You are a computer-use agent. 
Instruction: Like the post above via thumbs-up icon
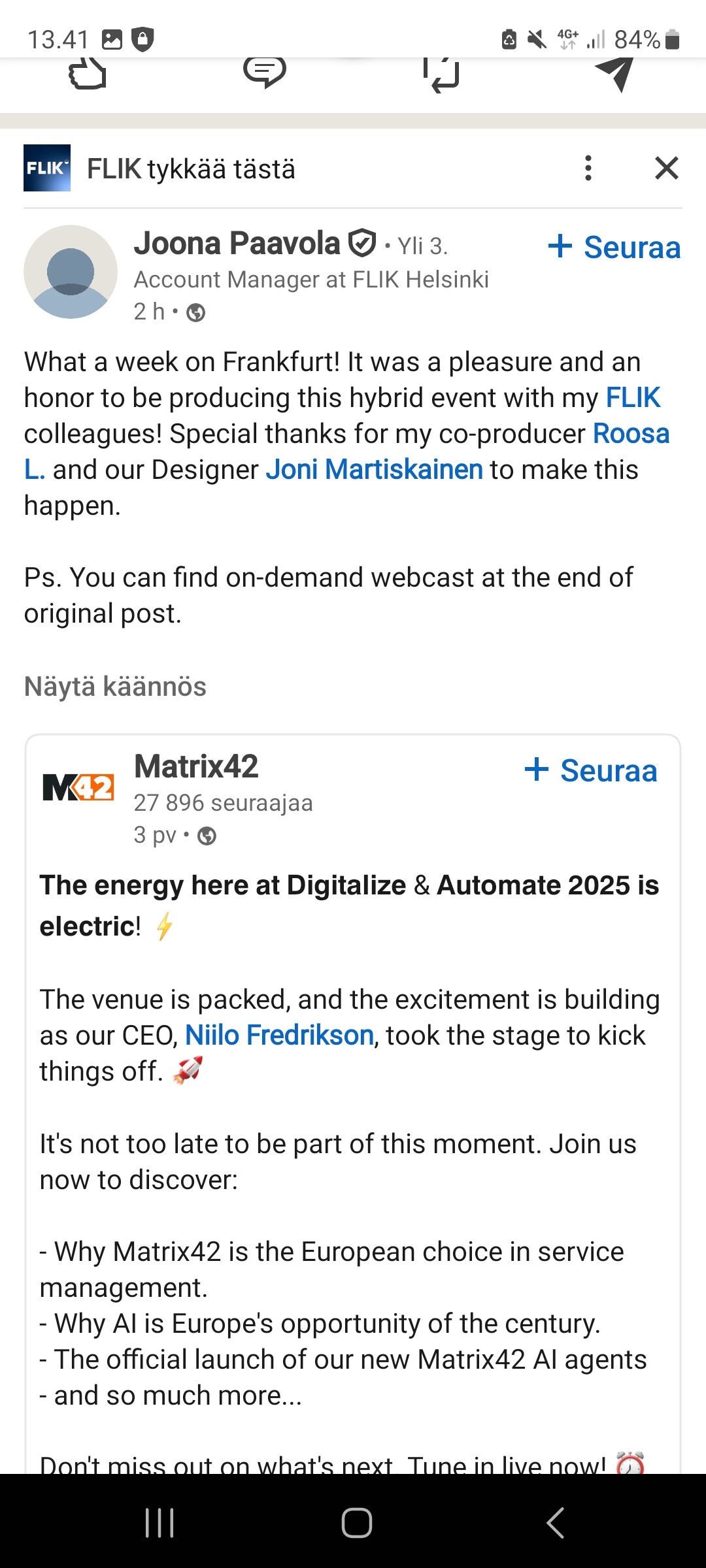click(88, 74)
